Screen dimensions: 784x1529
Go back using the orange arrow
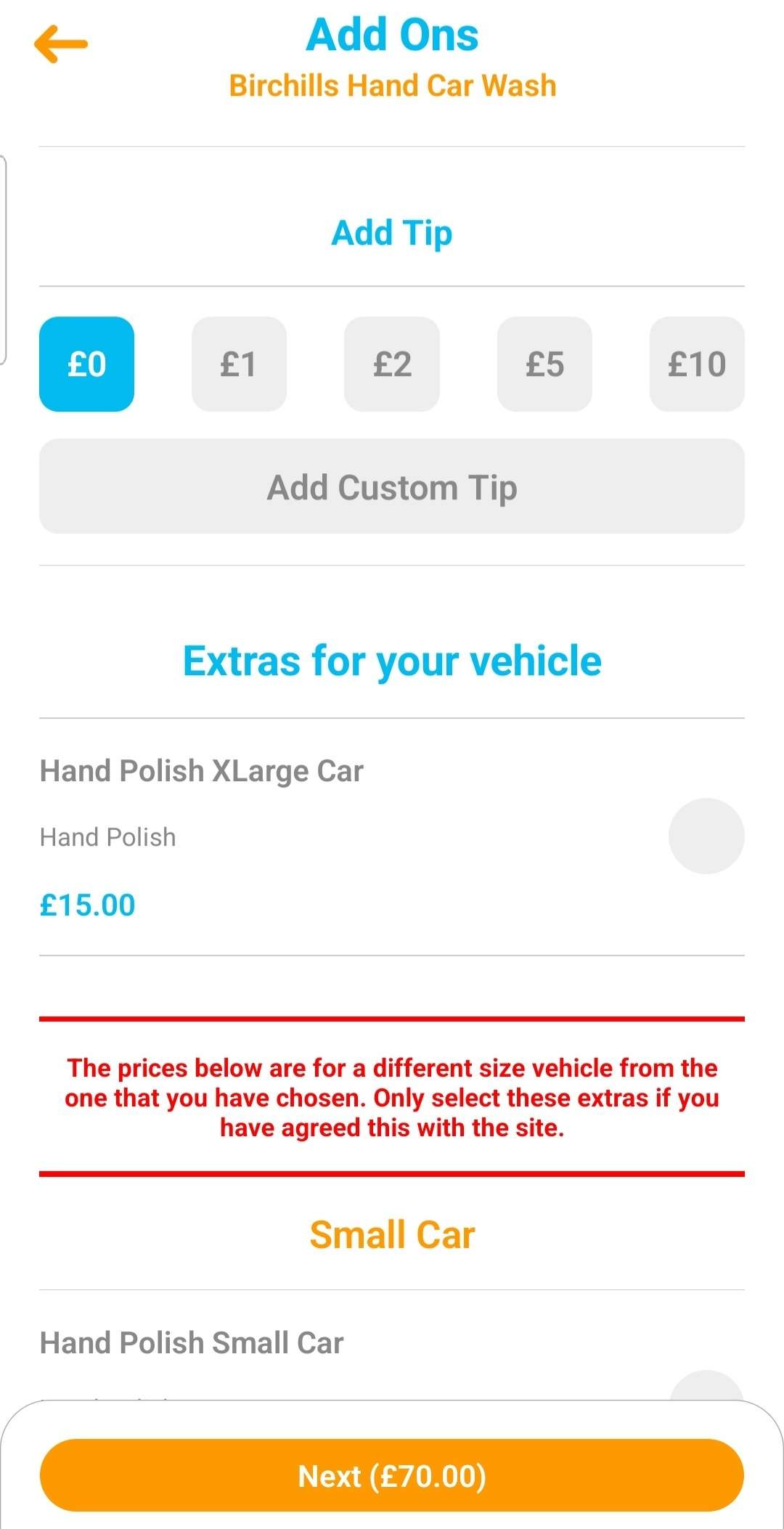[61, 44]
